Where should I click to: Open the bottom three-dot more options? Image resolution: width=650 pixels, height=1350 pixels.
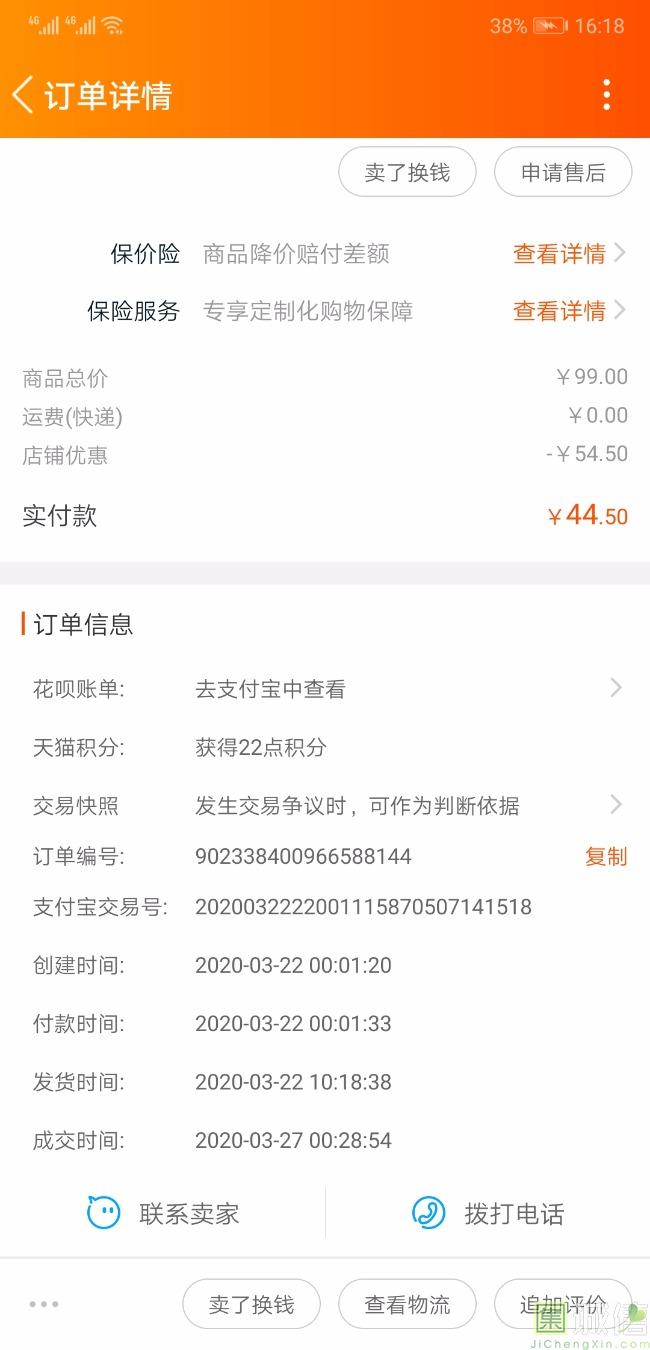pos(44,1304)
